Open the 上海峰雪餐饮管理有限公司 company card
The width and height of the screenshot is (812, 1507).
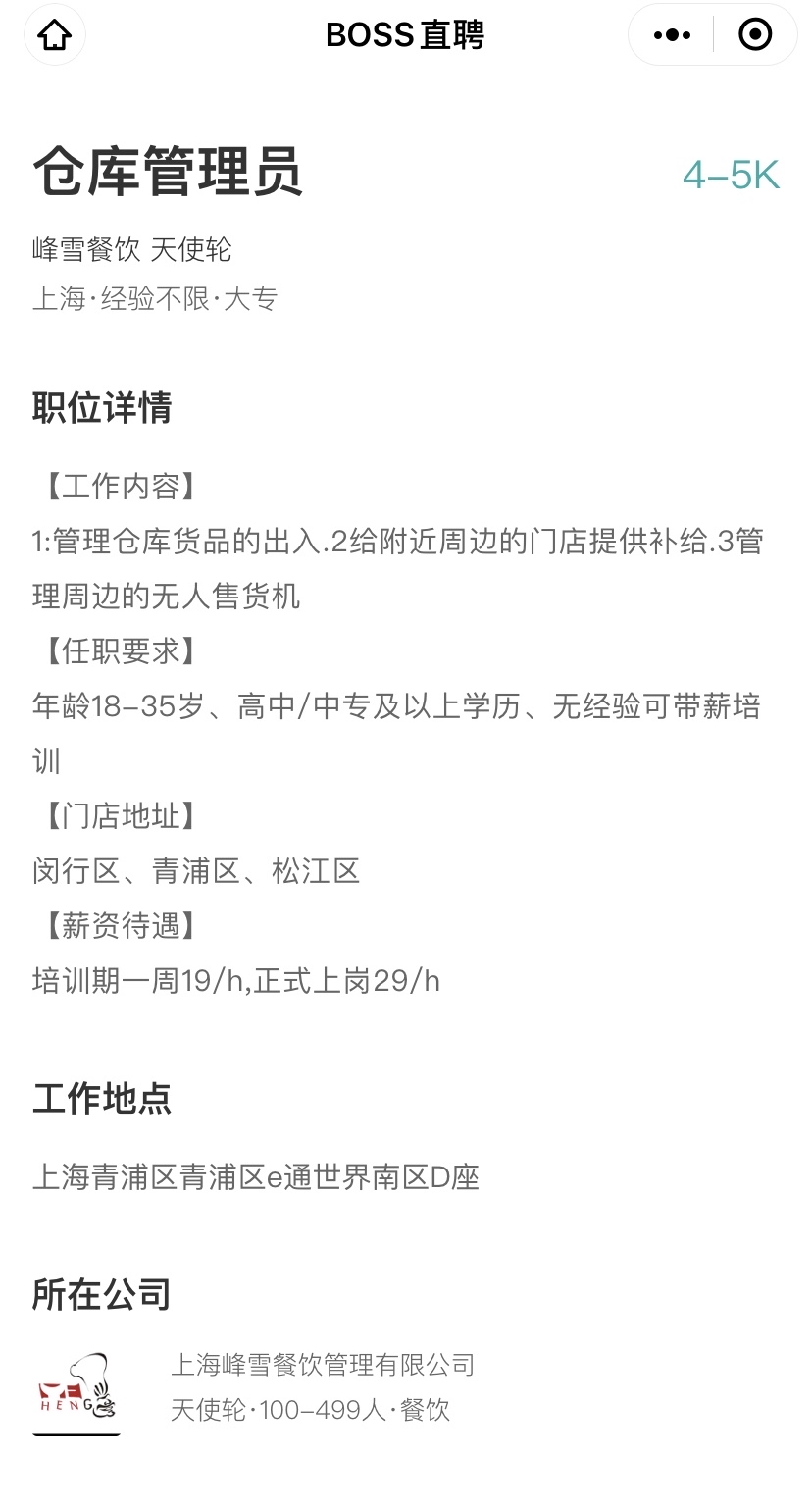pyautogui.click(x=406, y=1388)
